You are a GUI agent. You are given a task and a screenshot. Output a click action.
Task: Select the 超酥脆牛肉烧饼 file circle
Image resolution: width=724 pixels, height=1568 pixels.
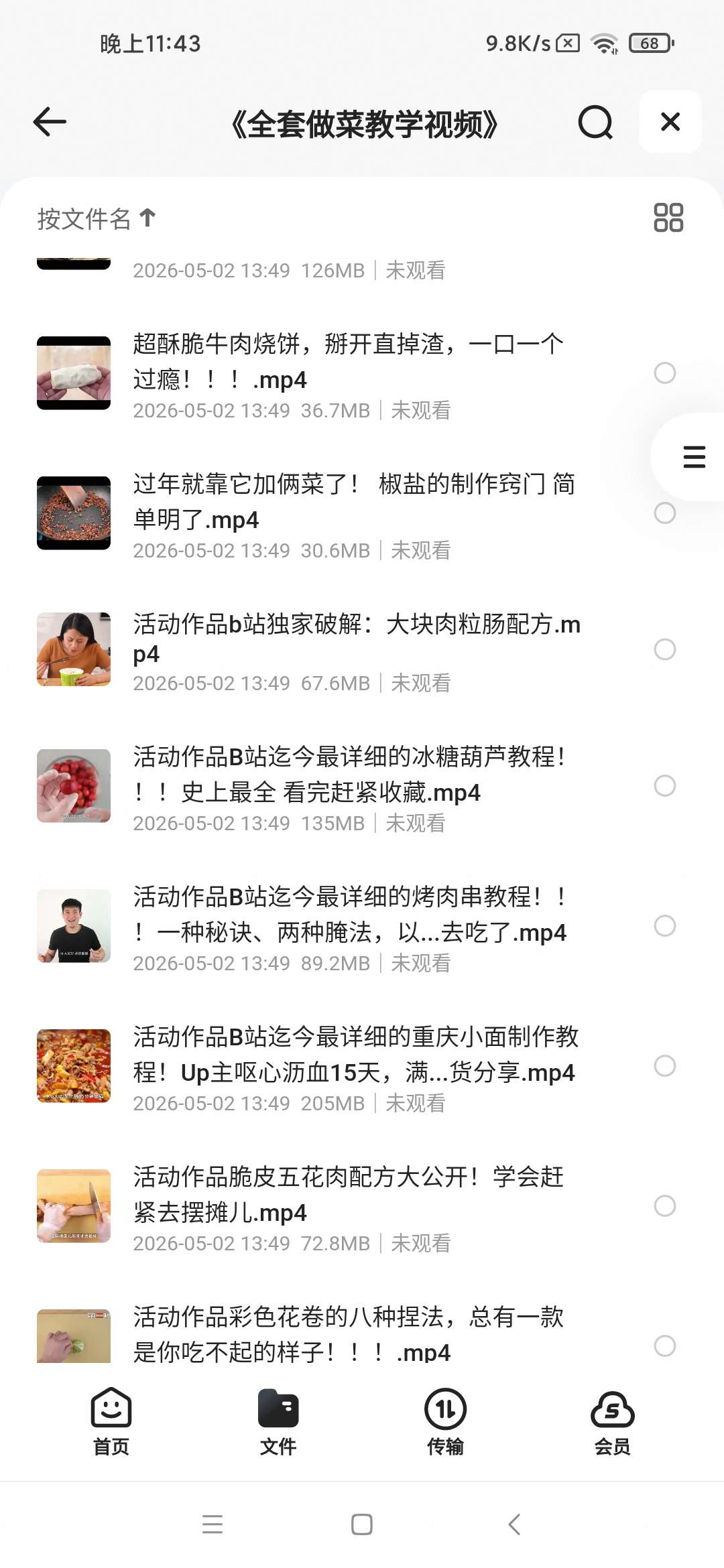[x=664, y=373]
